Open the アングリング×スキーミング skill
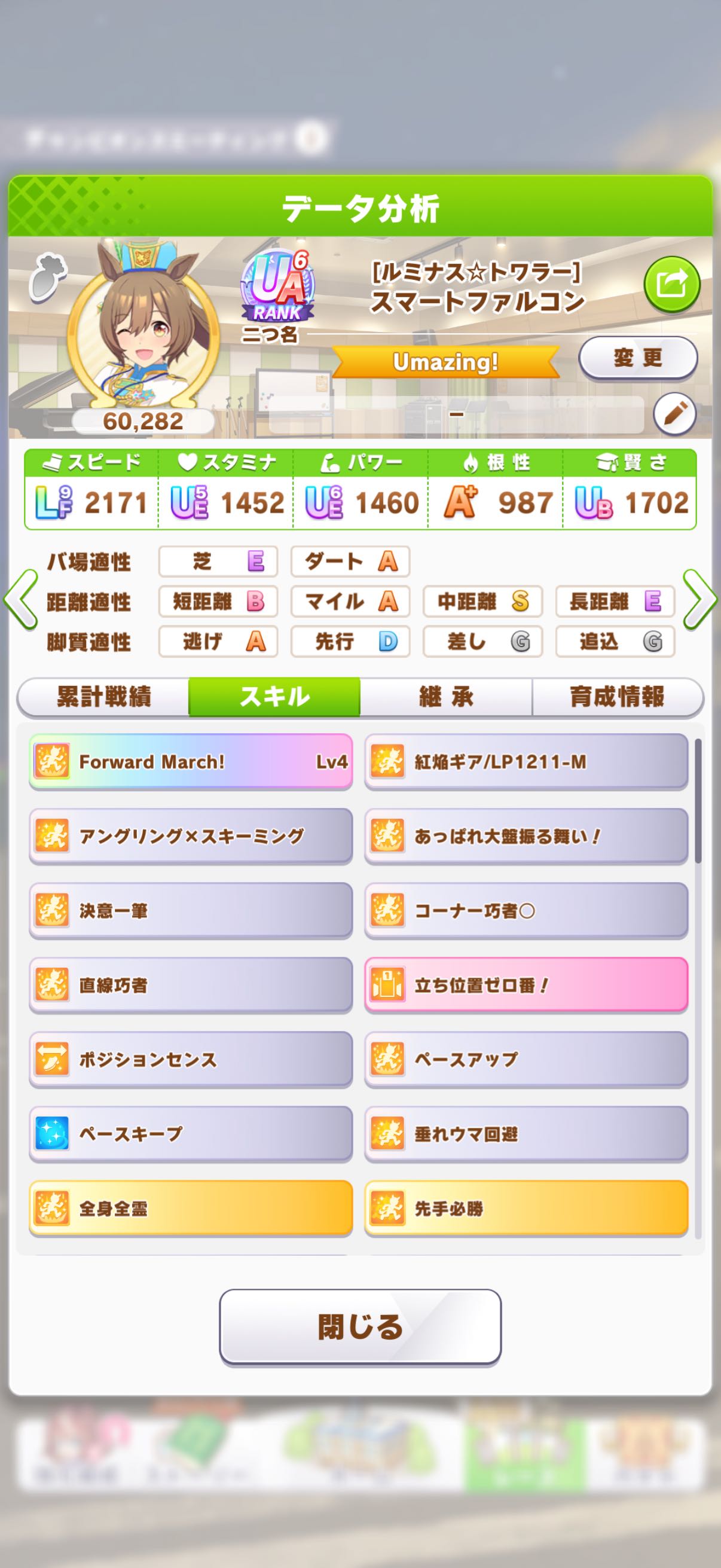Viewport: 721px width, 1568px height. pos(191,836)
